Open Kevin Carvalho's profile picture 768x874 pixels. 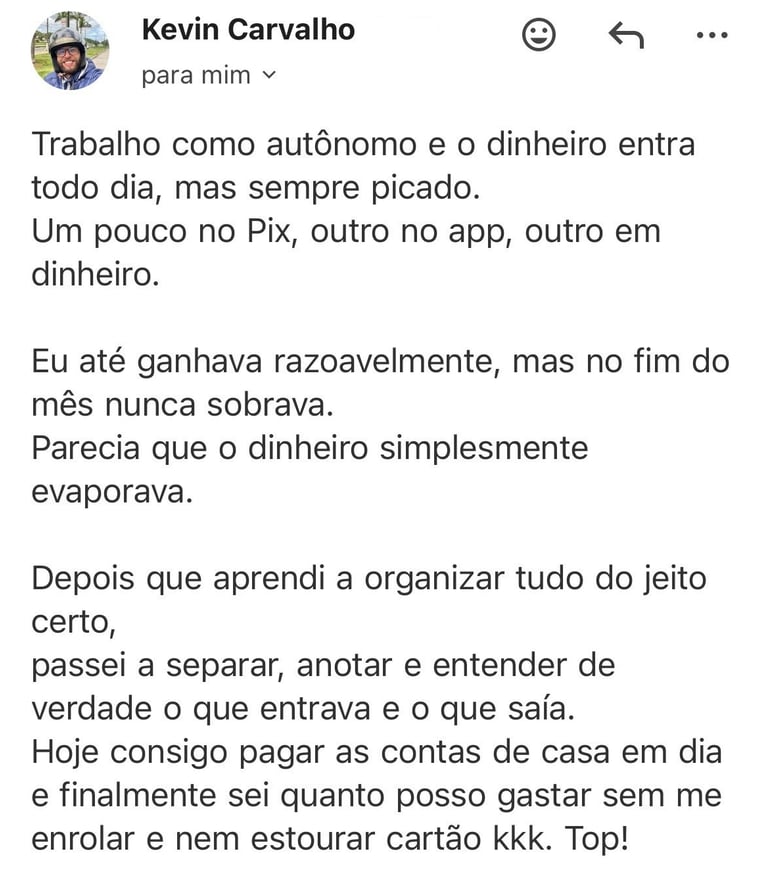69,51
